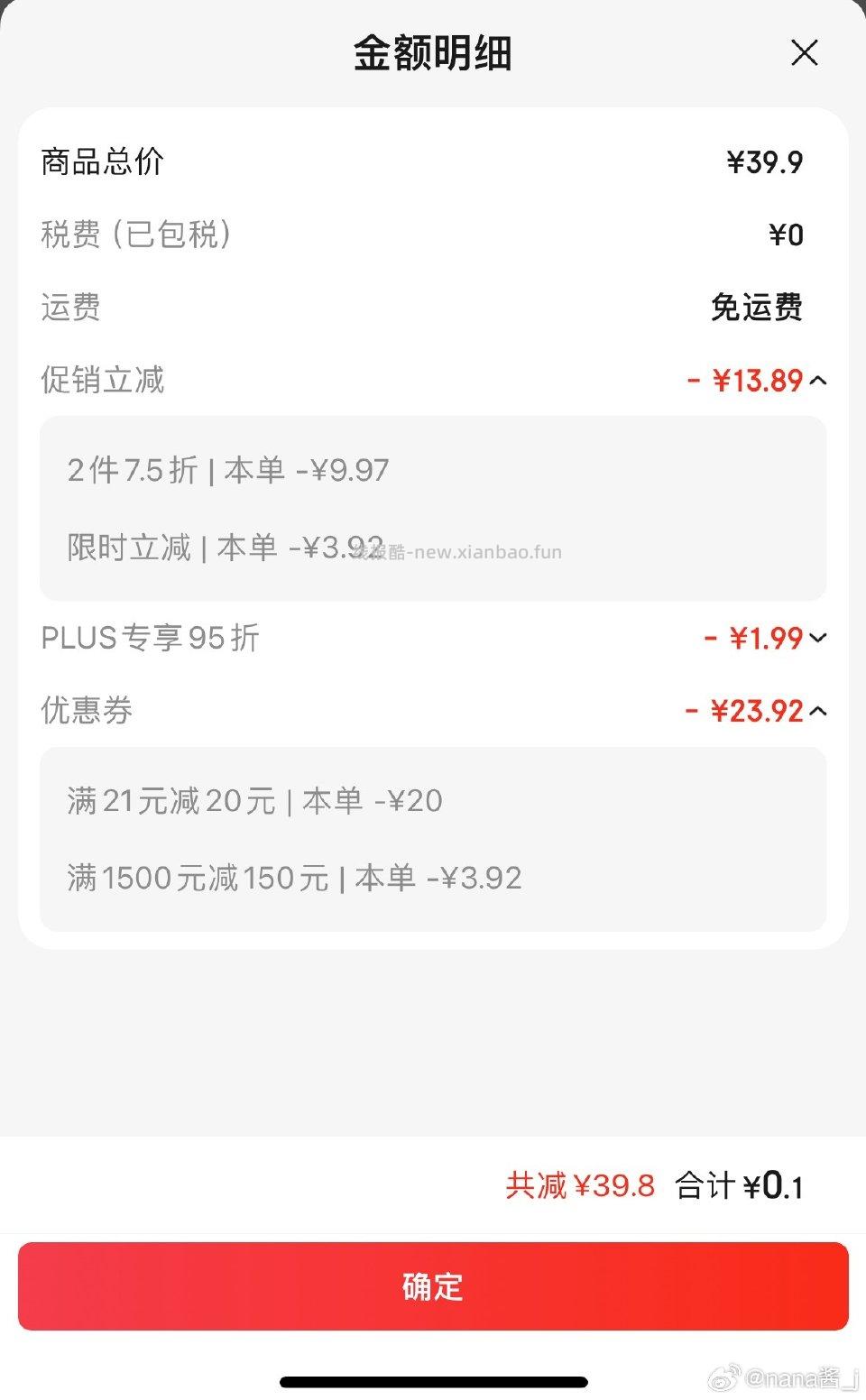Click the X icon at top right
The width and height of the screenshot is (866, 1400).
[804, 52]
